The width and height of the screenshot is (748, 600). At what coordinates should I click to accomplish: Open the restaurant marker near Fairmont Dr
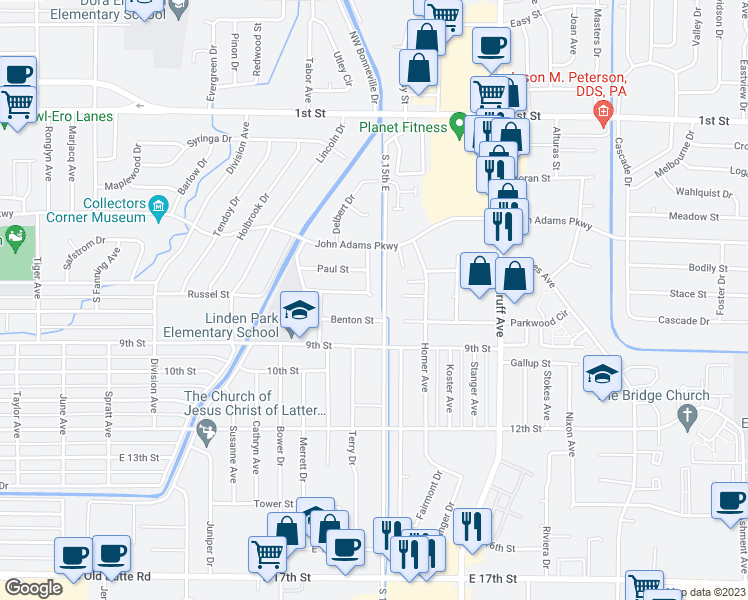[472, 526]
